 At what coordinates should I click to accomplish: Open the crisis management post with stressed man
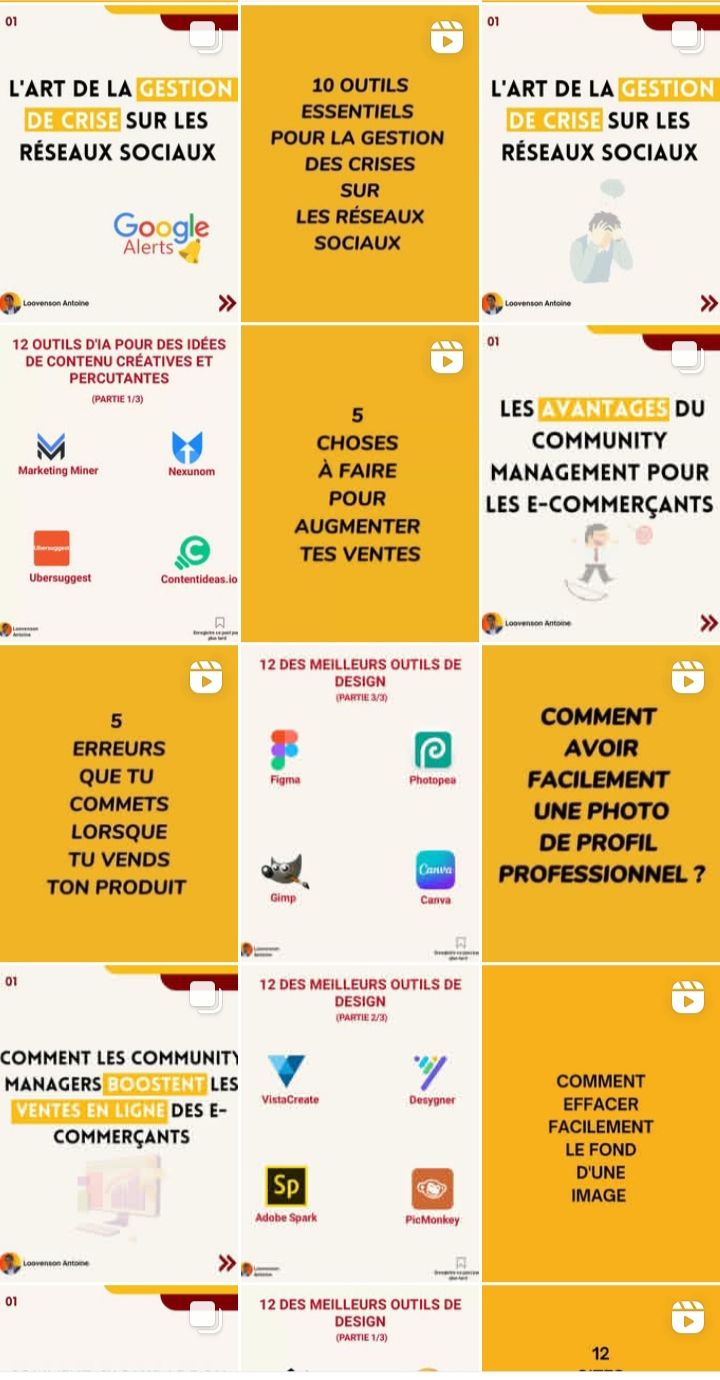600,163
